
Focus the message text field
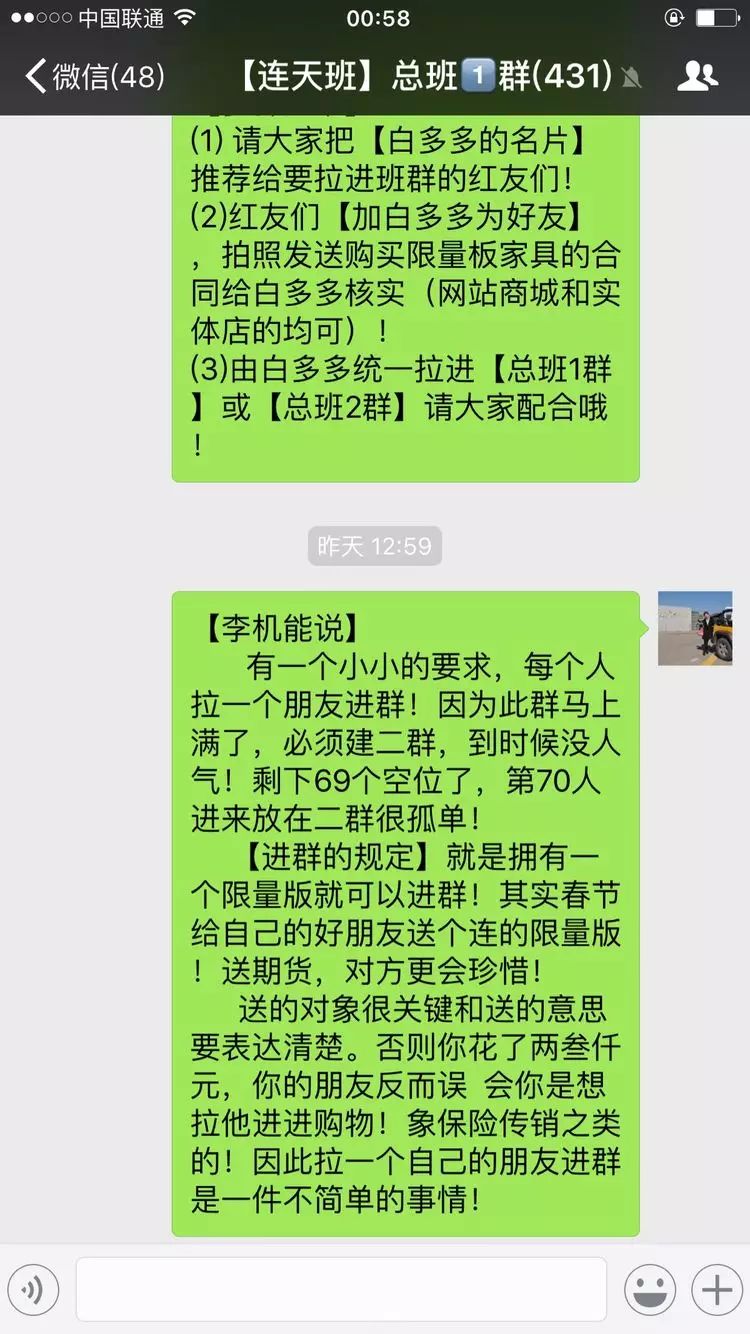[341, 1290]
